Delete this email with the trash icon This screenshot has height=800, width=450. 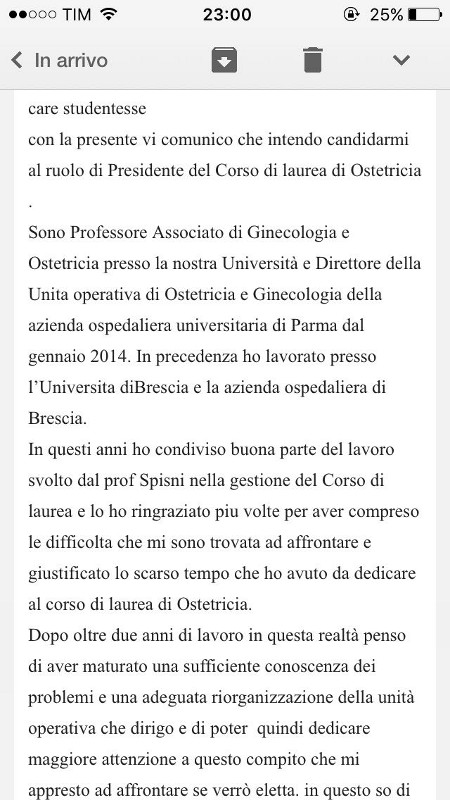tap(313, 60)
